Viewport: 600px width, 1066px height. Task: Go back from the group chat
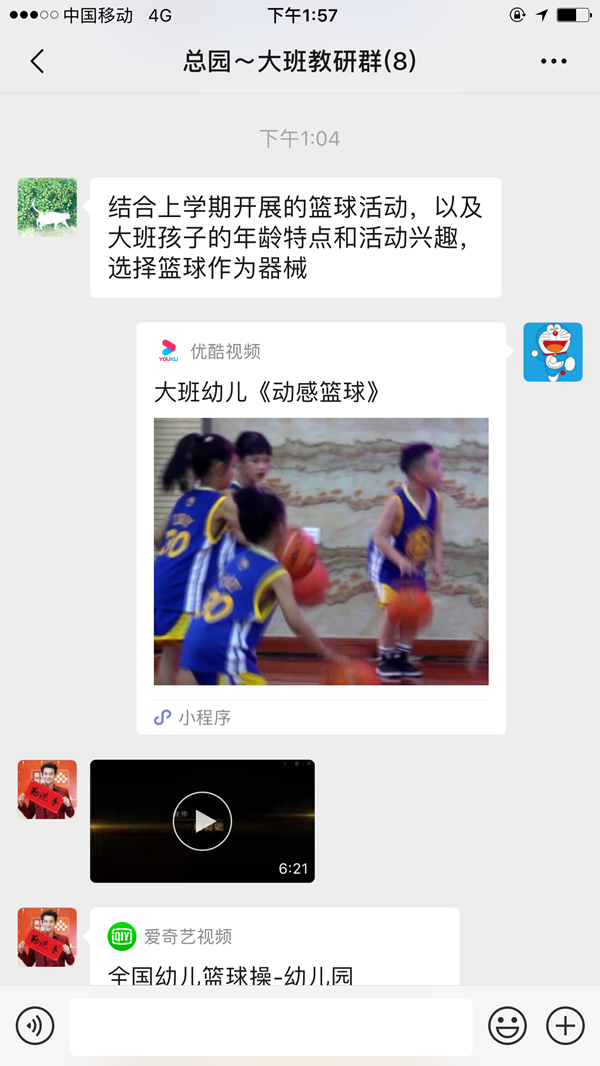(37, 61)
